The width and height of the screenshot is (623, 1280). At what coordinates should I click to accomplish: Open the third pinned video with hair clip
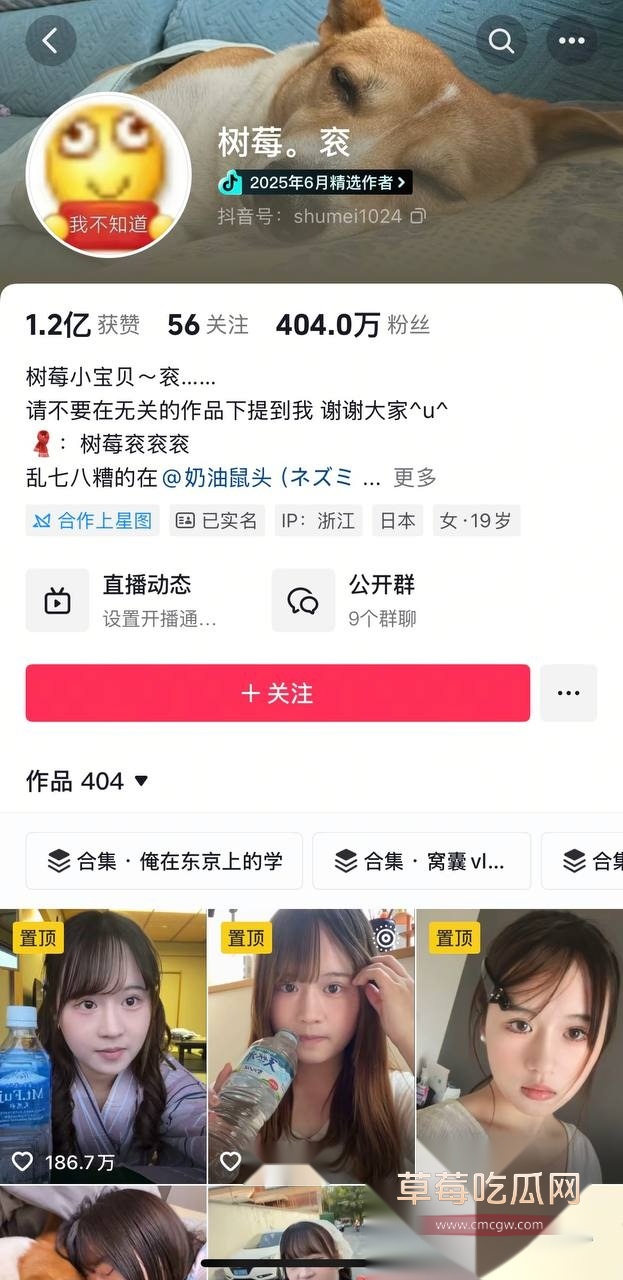pyautogui.click(x=518, y=1045)
